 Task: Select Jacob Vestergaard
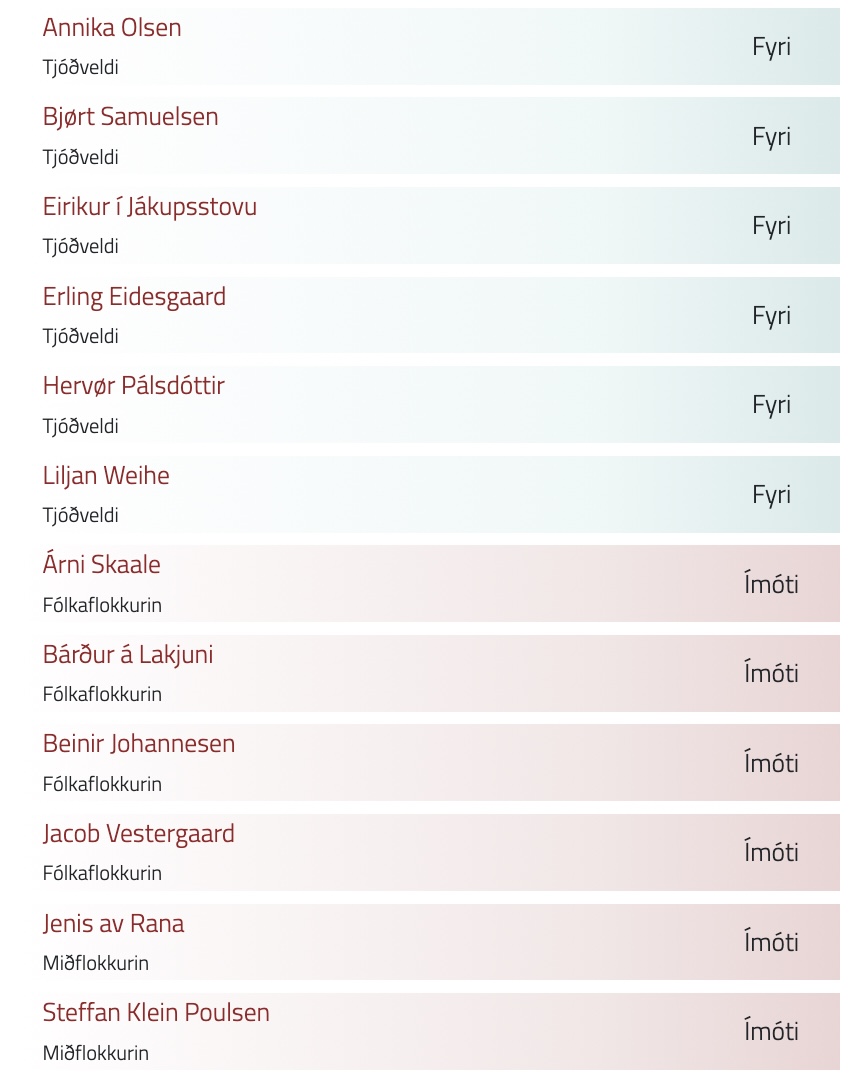138,834
